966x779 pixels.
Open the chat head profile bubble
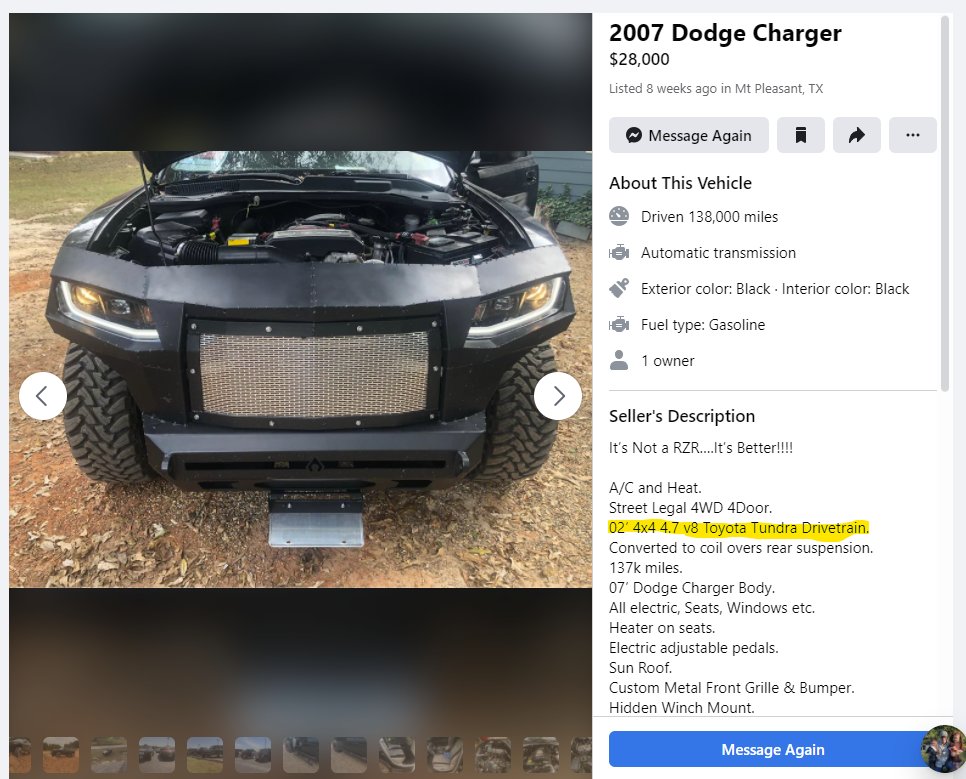(x=943, y=748)
